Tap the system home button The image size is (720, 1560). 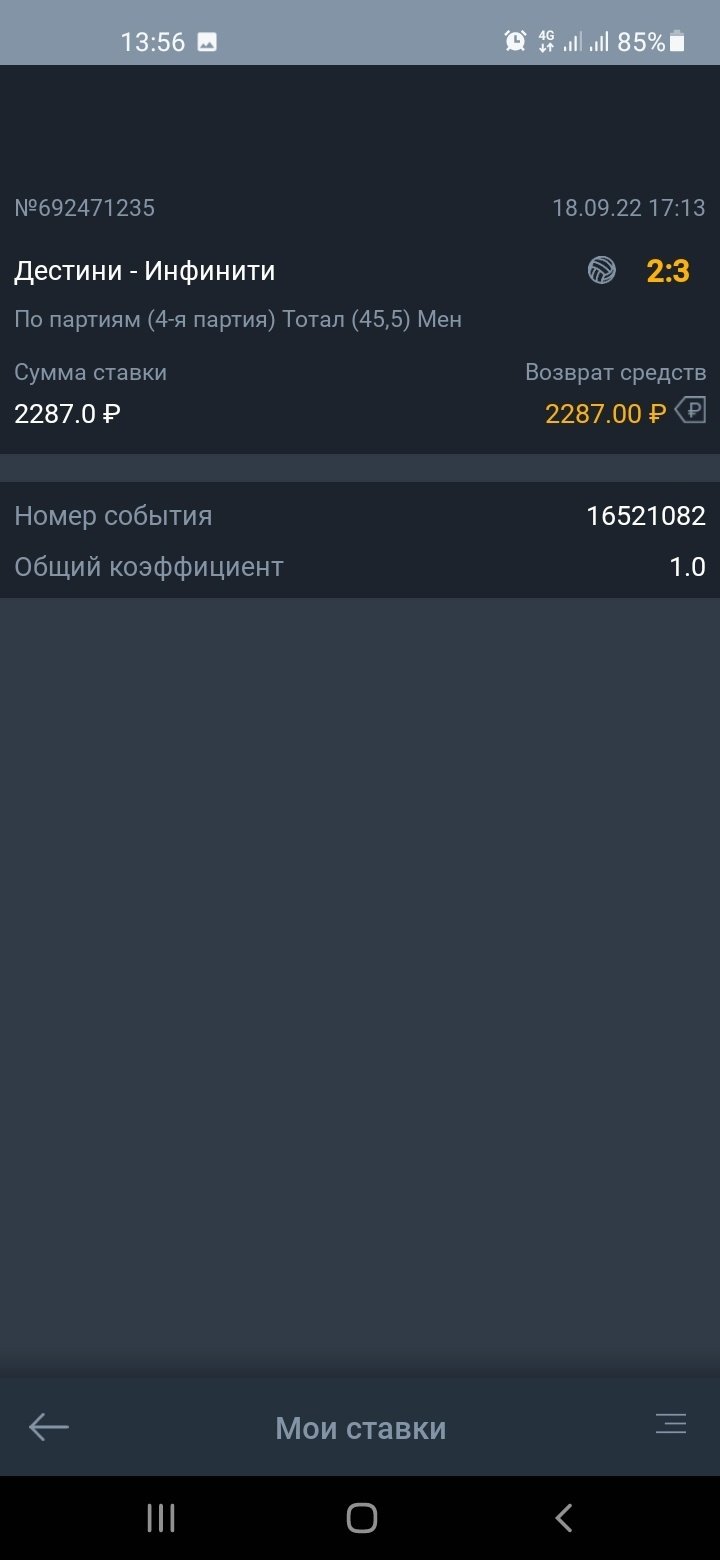(x=361, y=1518)
